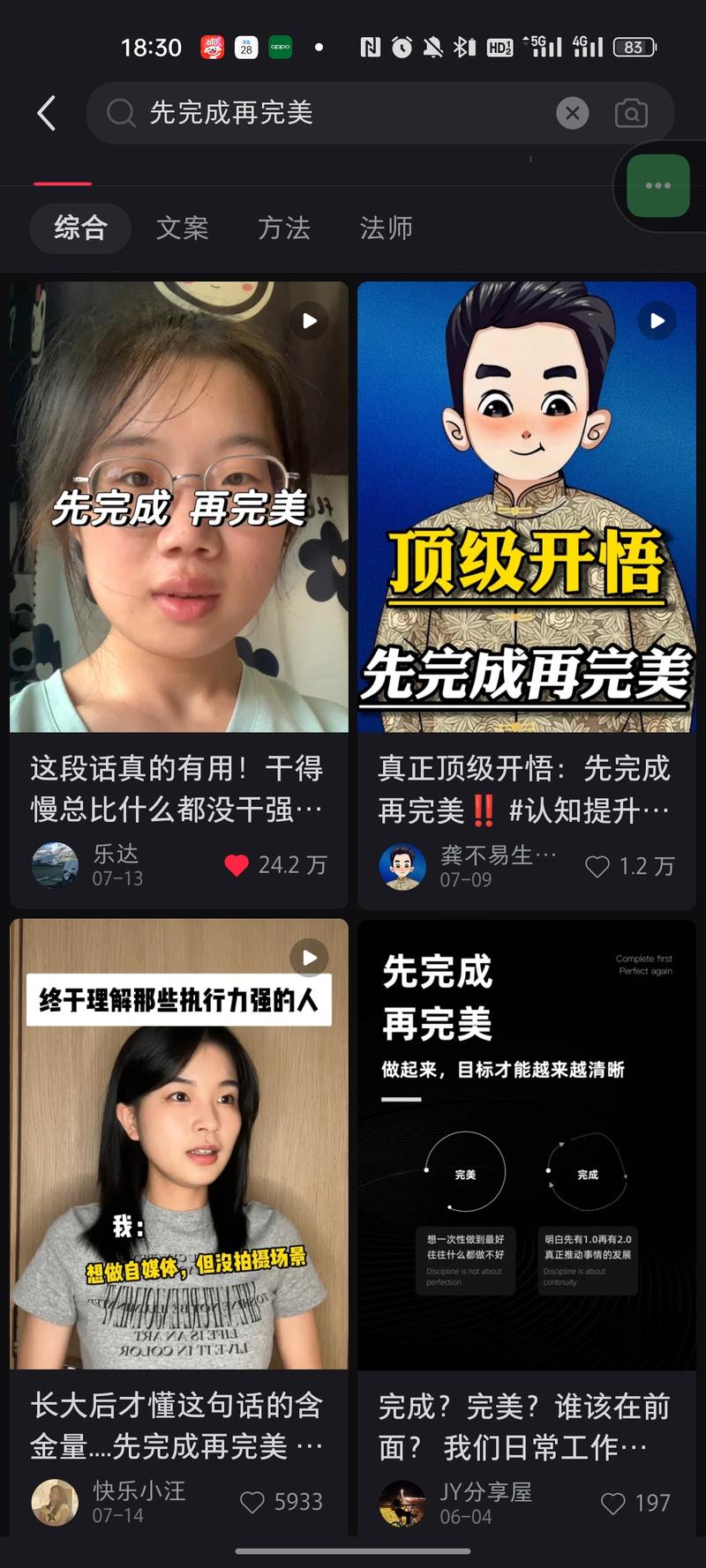
Task: Open the 顶级开悟 cartoon video post
Action: tap(527, 507)
